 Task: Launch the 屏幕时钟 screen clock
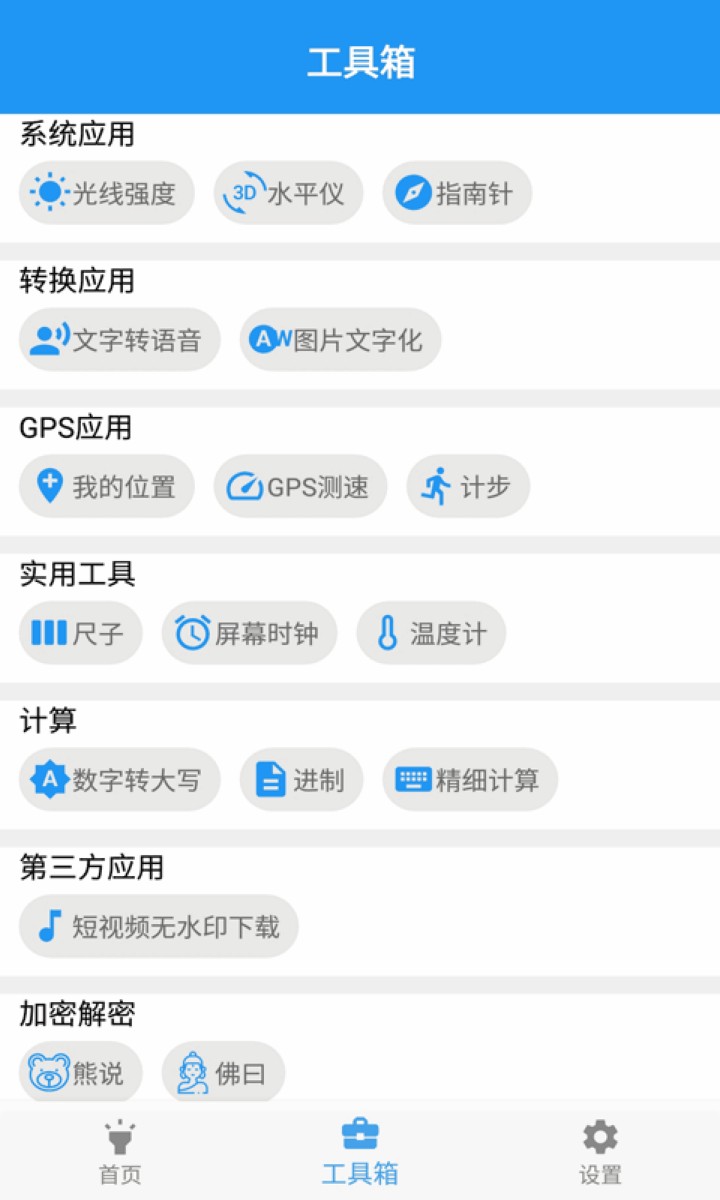pyautogui.click(x=249, y=633)
